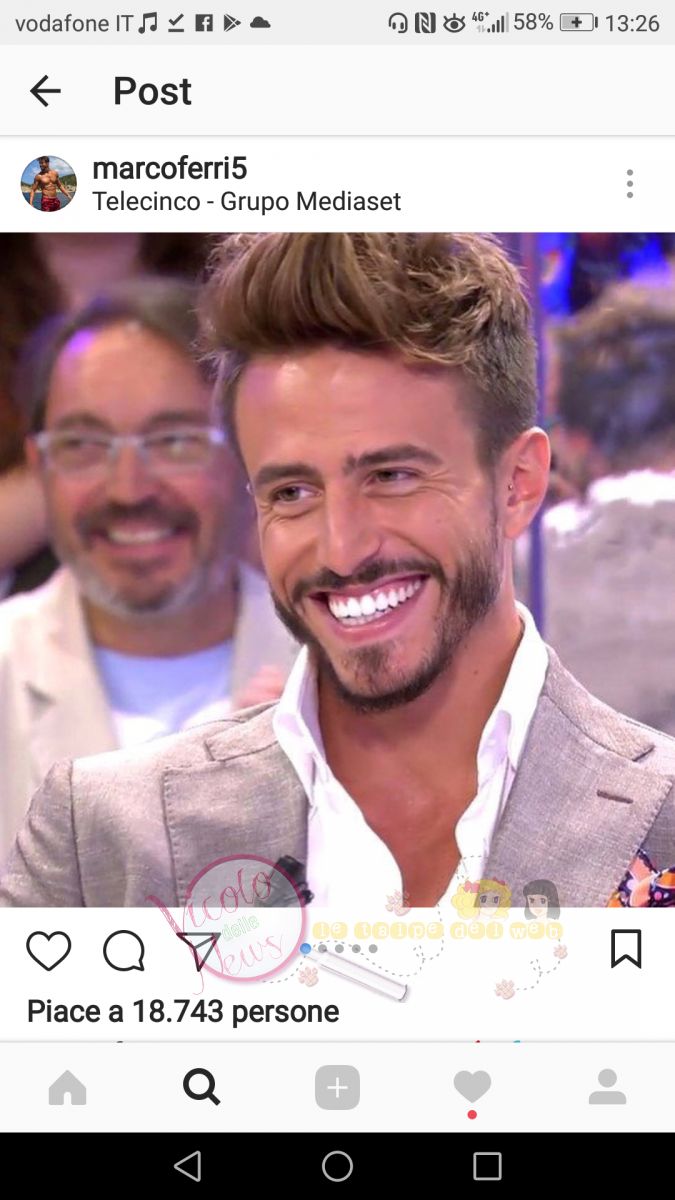675x1200 pixels.
Task: Open the marcoferri5 username link
Action: (x=169, y=168)
